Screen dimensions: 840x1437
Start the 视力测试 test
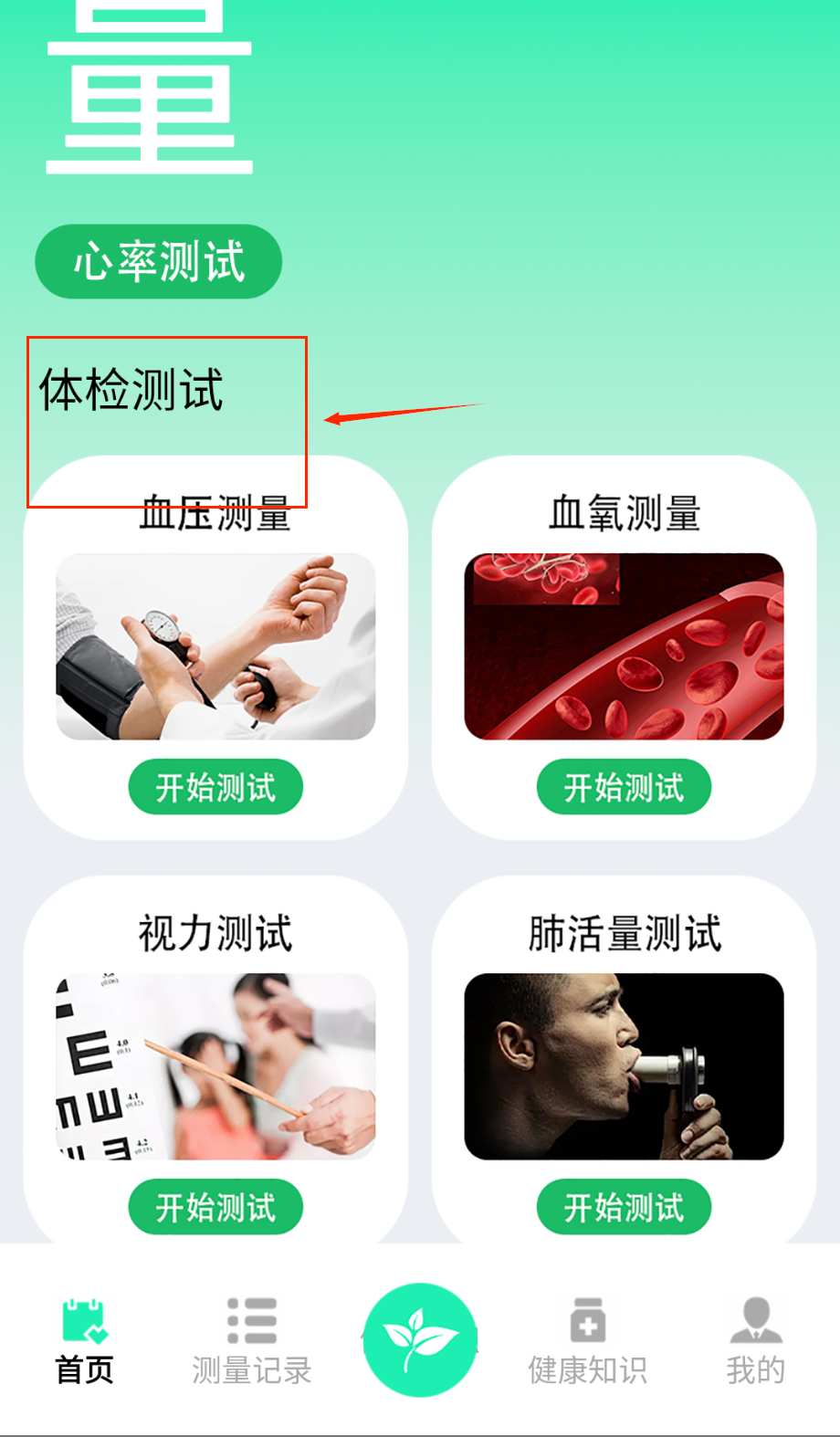click(x=215, y=1207)
